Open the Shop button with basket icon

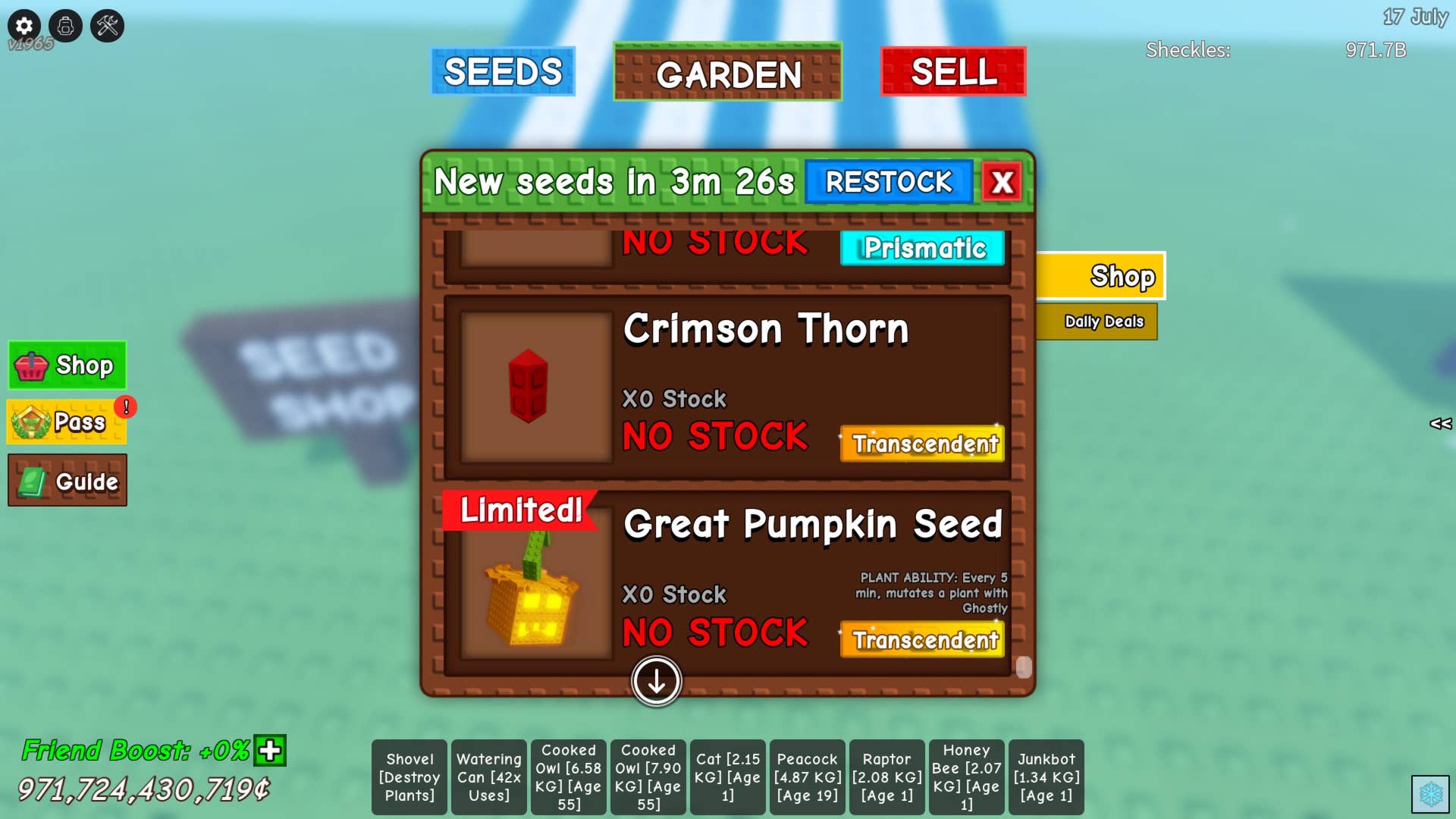[67, 366]
